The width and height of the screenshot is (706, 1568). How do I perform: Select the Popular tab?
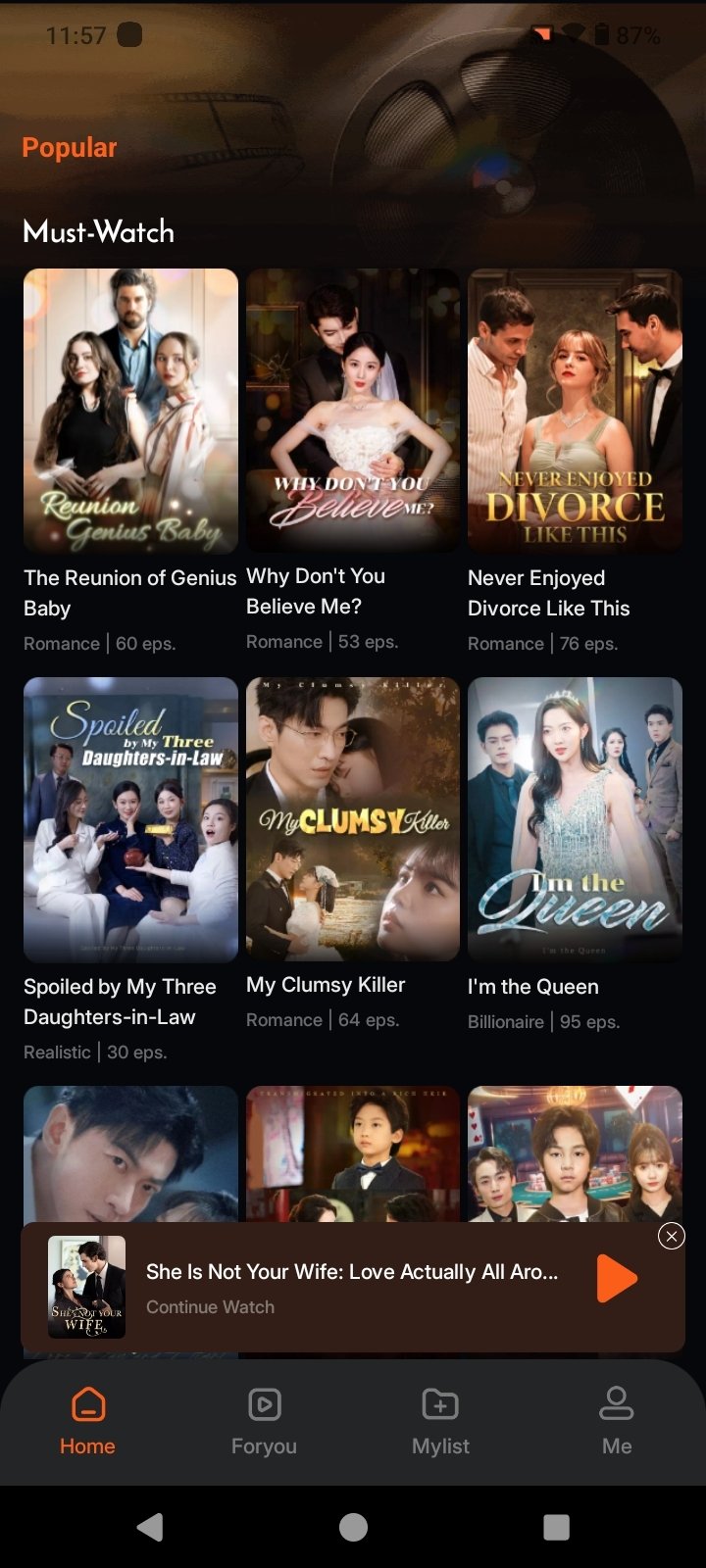(70, 148)
